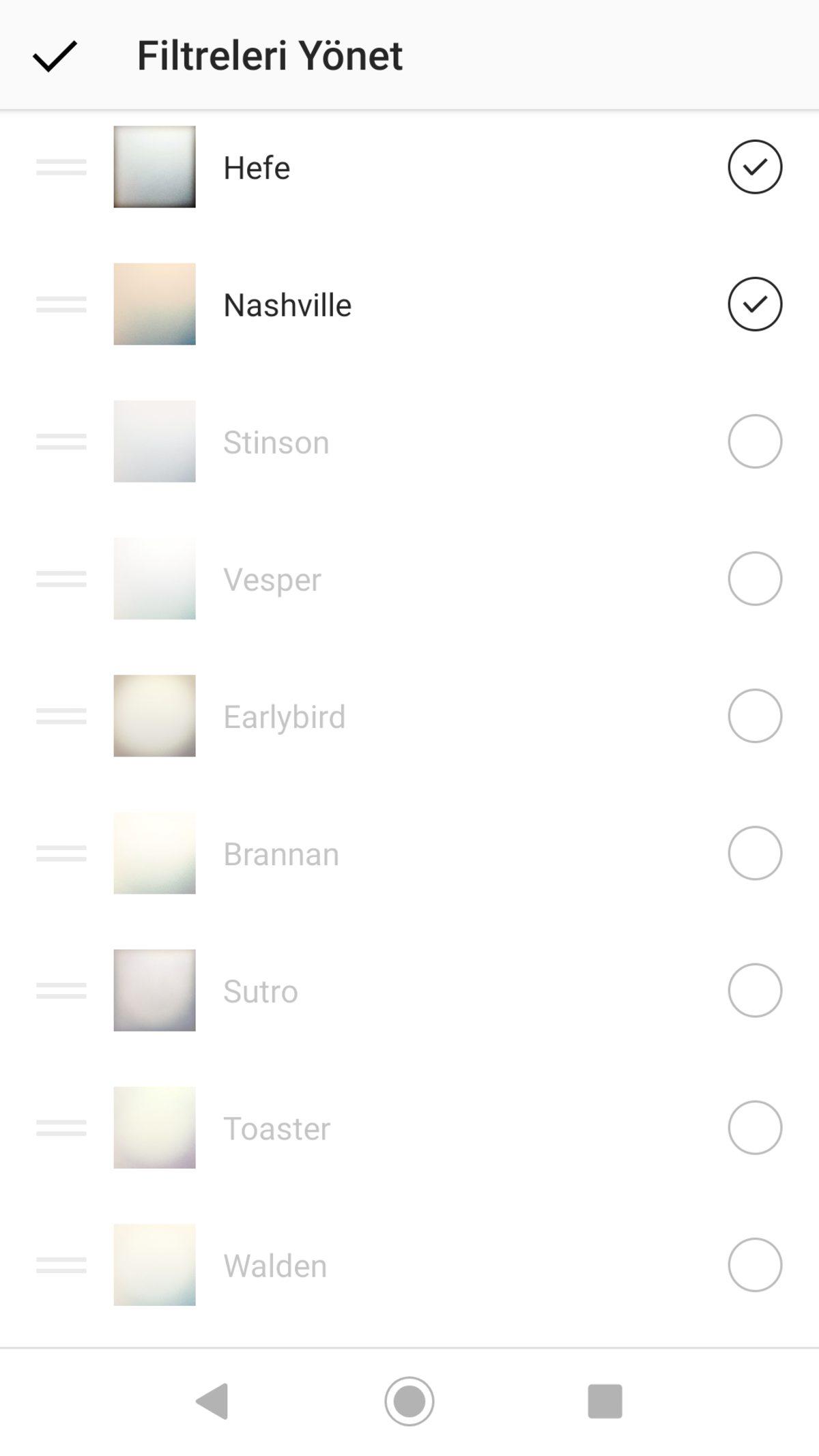The image size is (819, 1456).
Task: Enable the Walden filter
Action: click(754, 1264)
